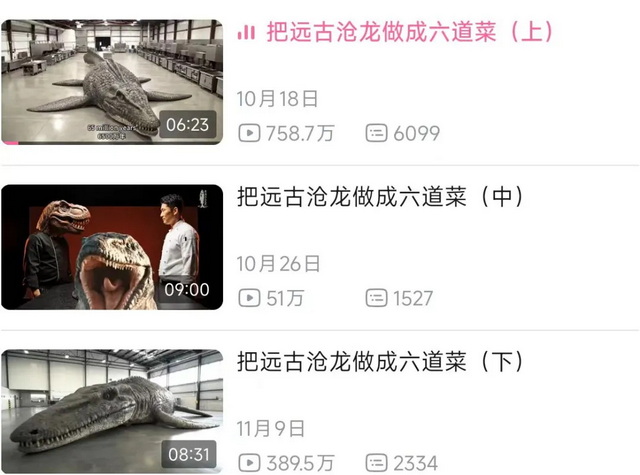Open video 把远古沧龙做成六道菜（下）
This screenshot has width=640, height=475.
point(111,410)
